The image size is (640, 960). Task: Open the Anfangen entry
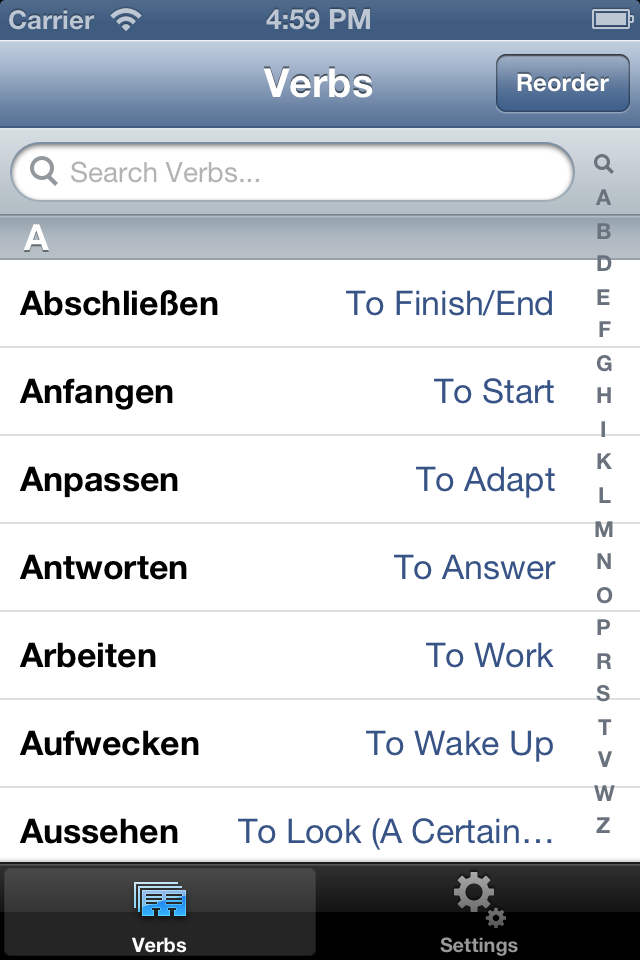pyautogui.click(x=287, y=392)
